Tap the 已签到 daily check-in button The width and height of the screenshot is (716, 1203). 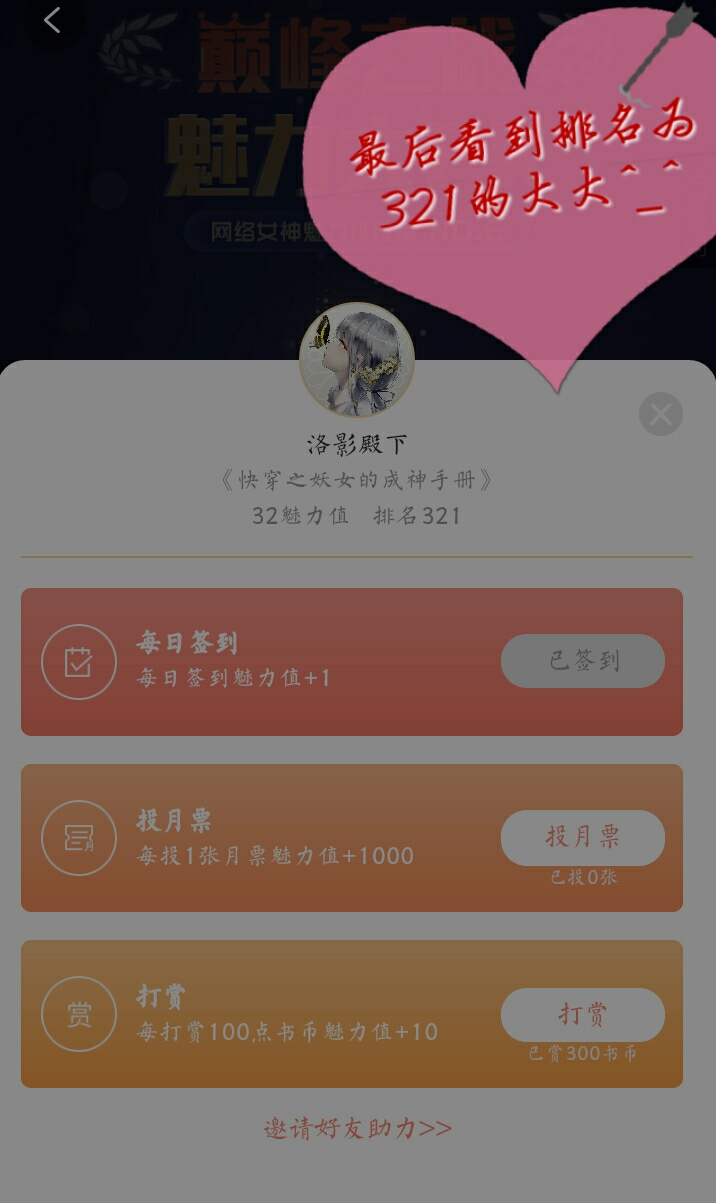pyautogui.click(x=582, y=661)
